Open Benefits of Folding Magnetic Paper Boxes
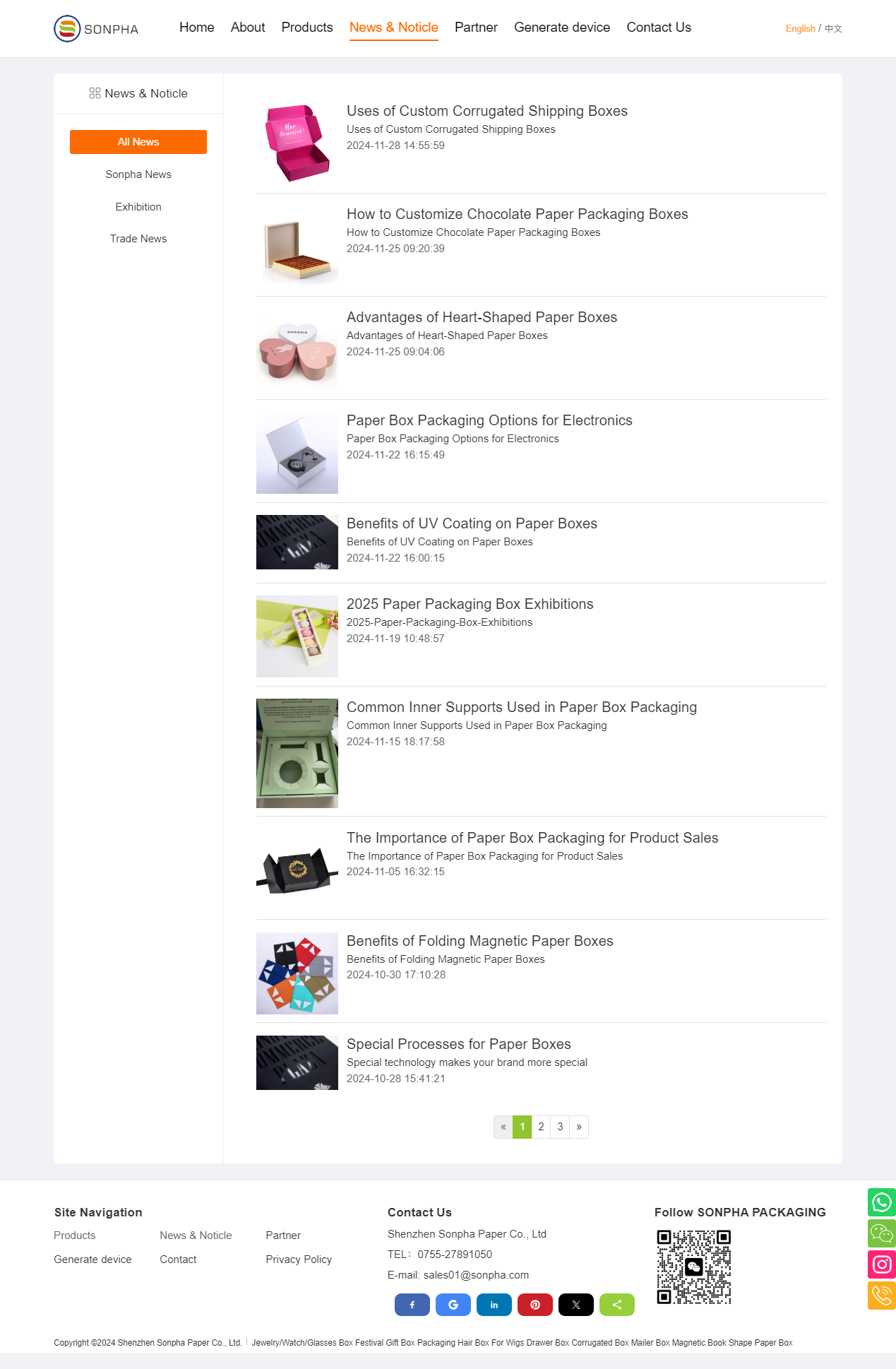Screen dimensions: 896x1369 479,941
